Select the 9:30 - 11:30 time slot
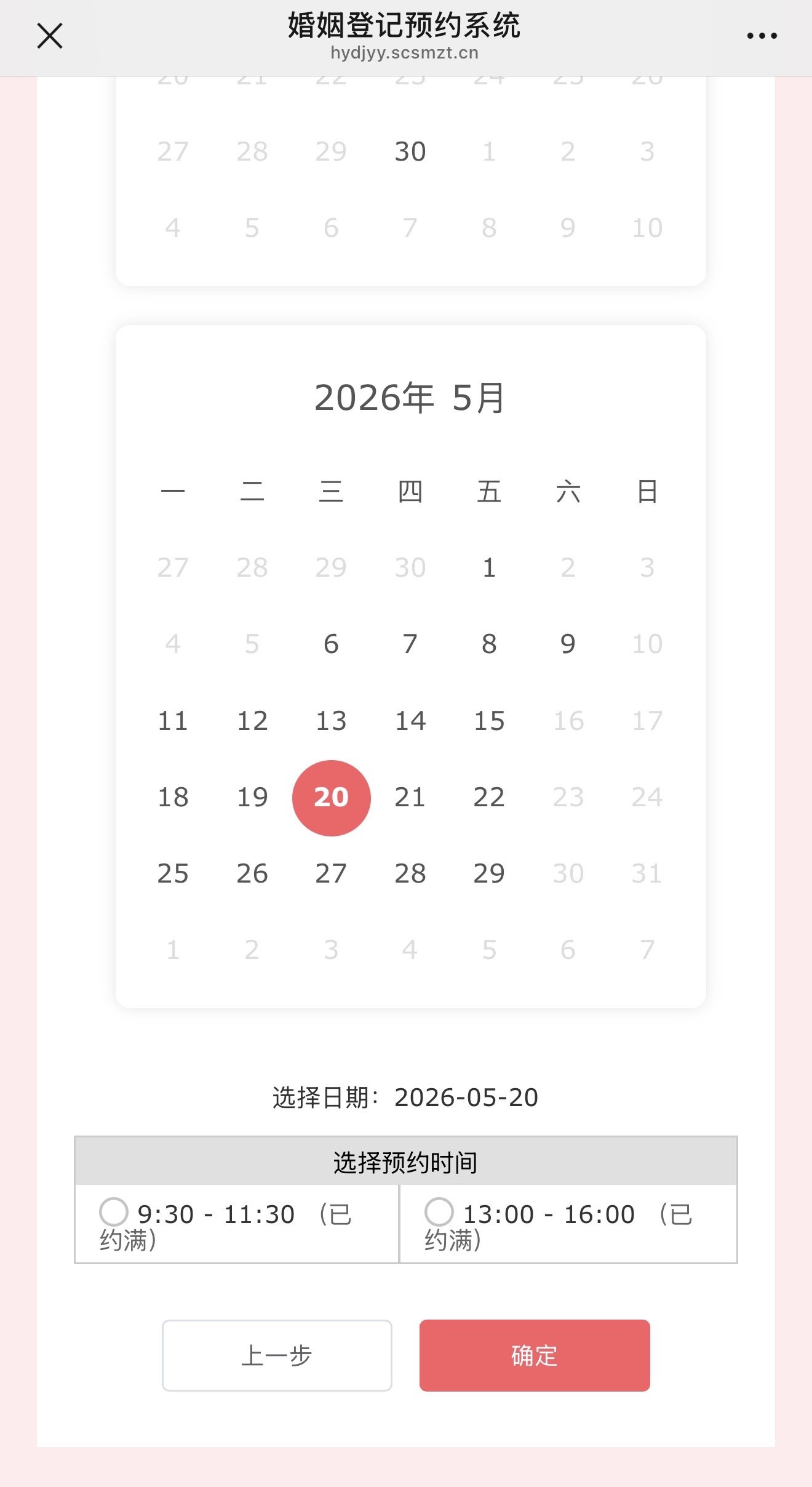The width and height of the screenshot is (812, 1487). (x=114, y=1212)
